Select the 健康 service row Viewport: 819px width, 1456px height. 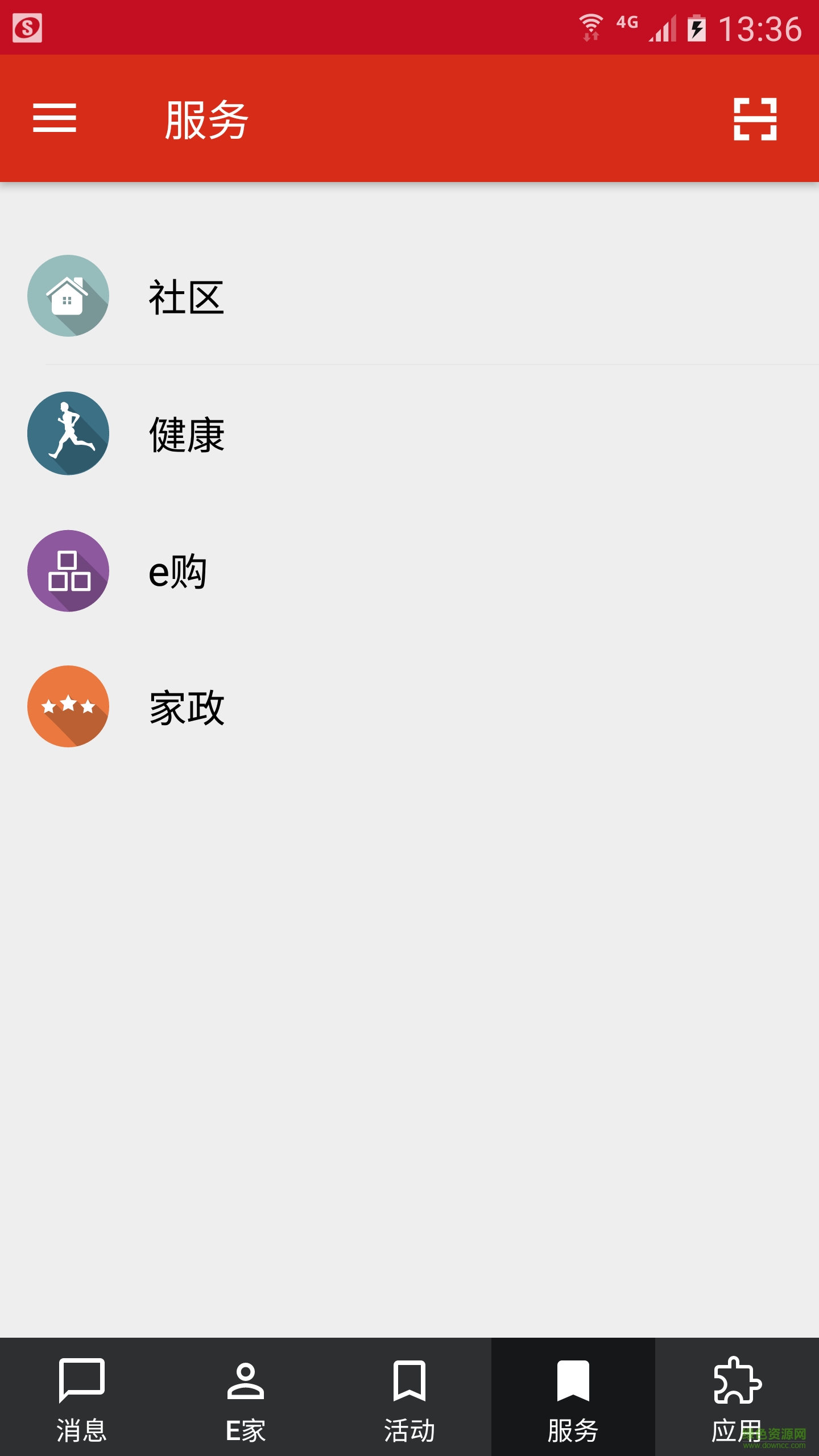coord(185,435)
